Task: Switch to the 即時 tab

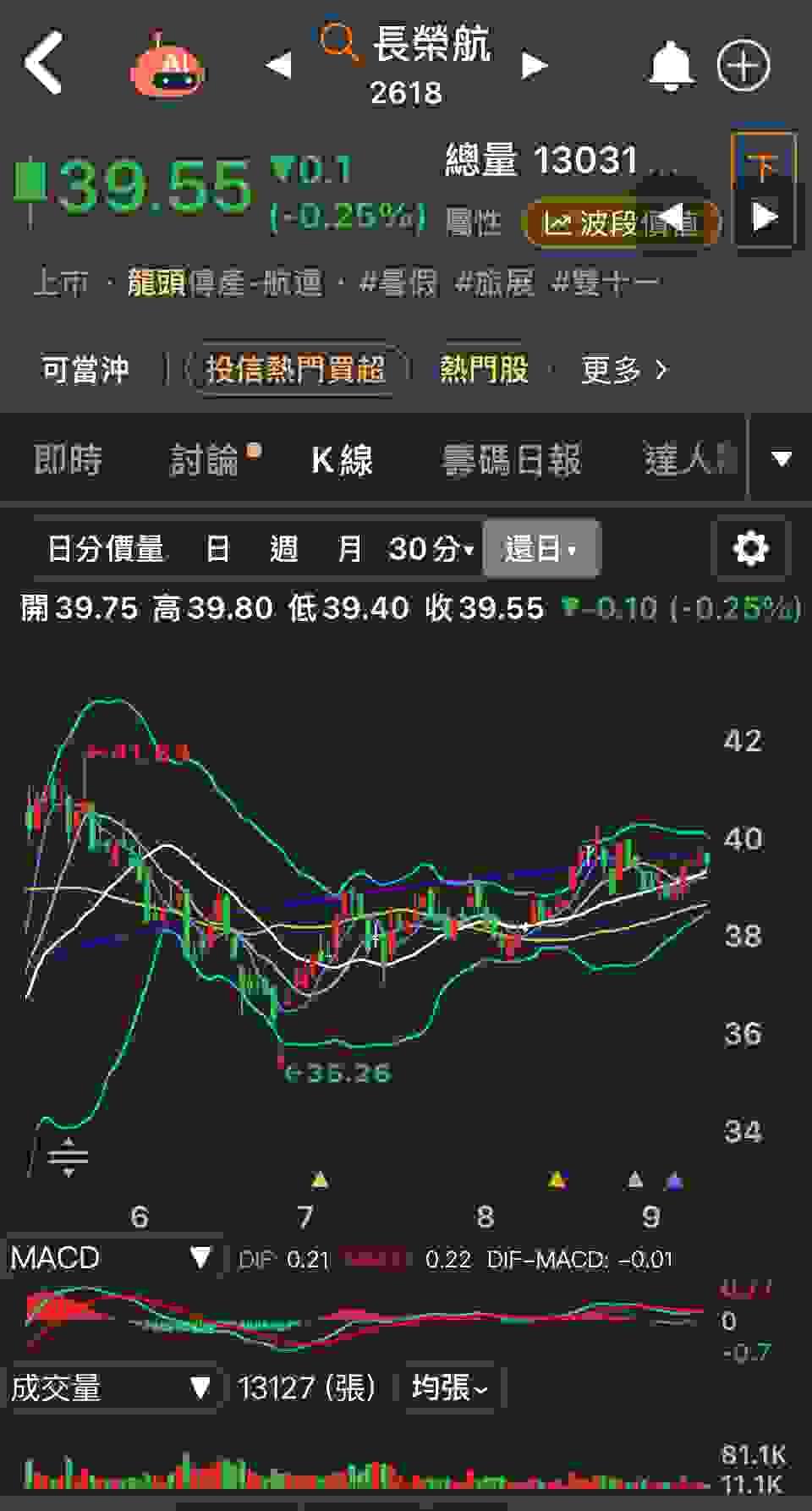Action: (x=69, y=460)
